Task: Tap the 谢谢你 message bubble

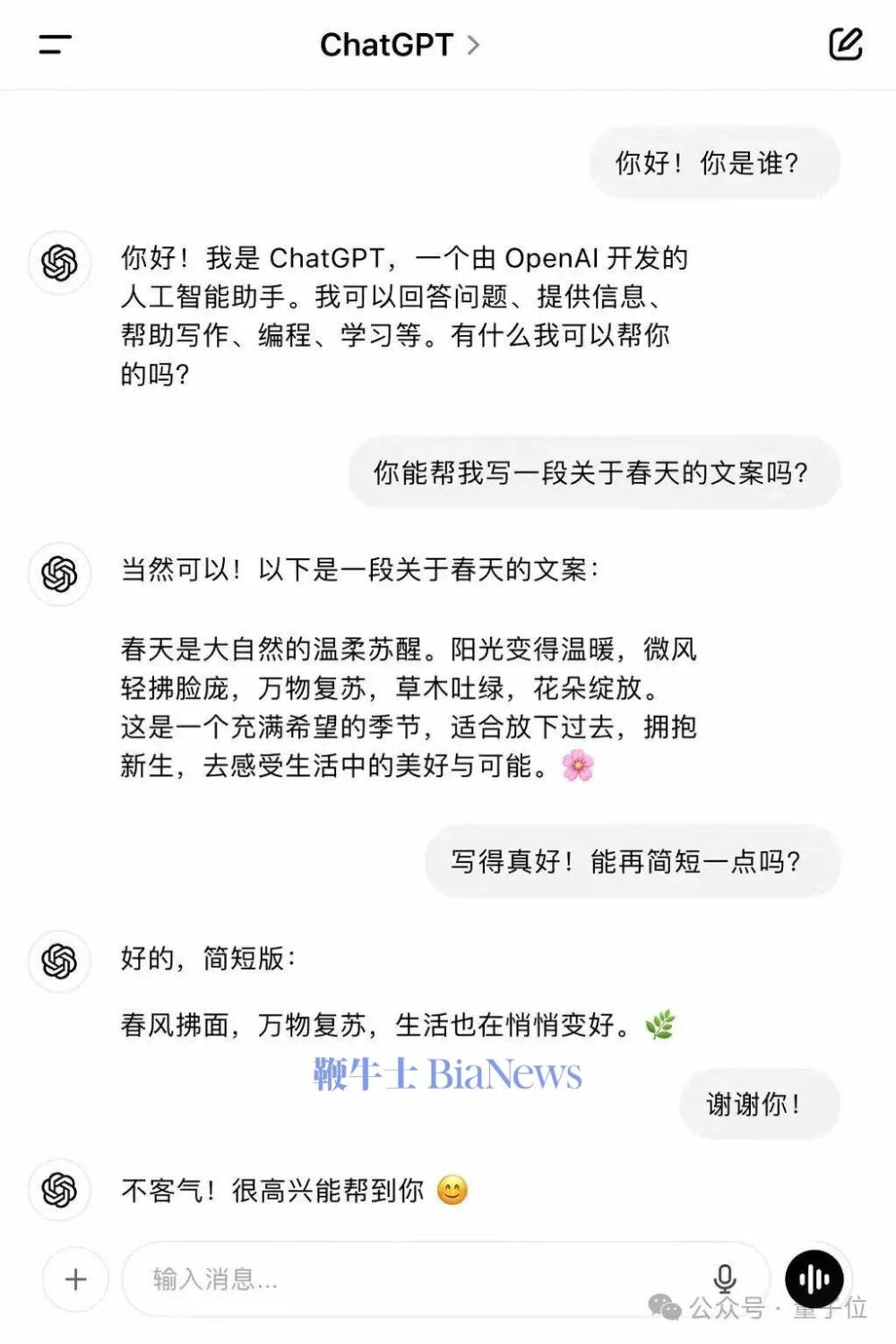Action: (759, 1104)
